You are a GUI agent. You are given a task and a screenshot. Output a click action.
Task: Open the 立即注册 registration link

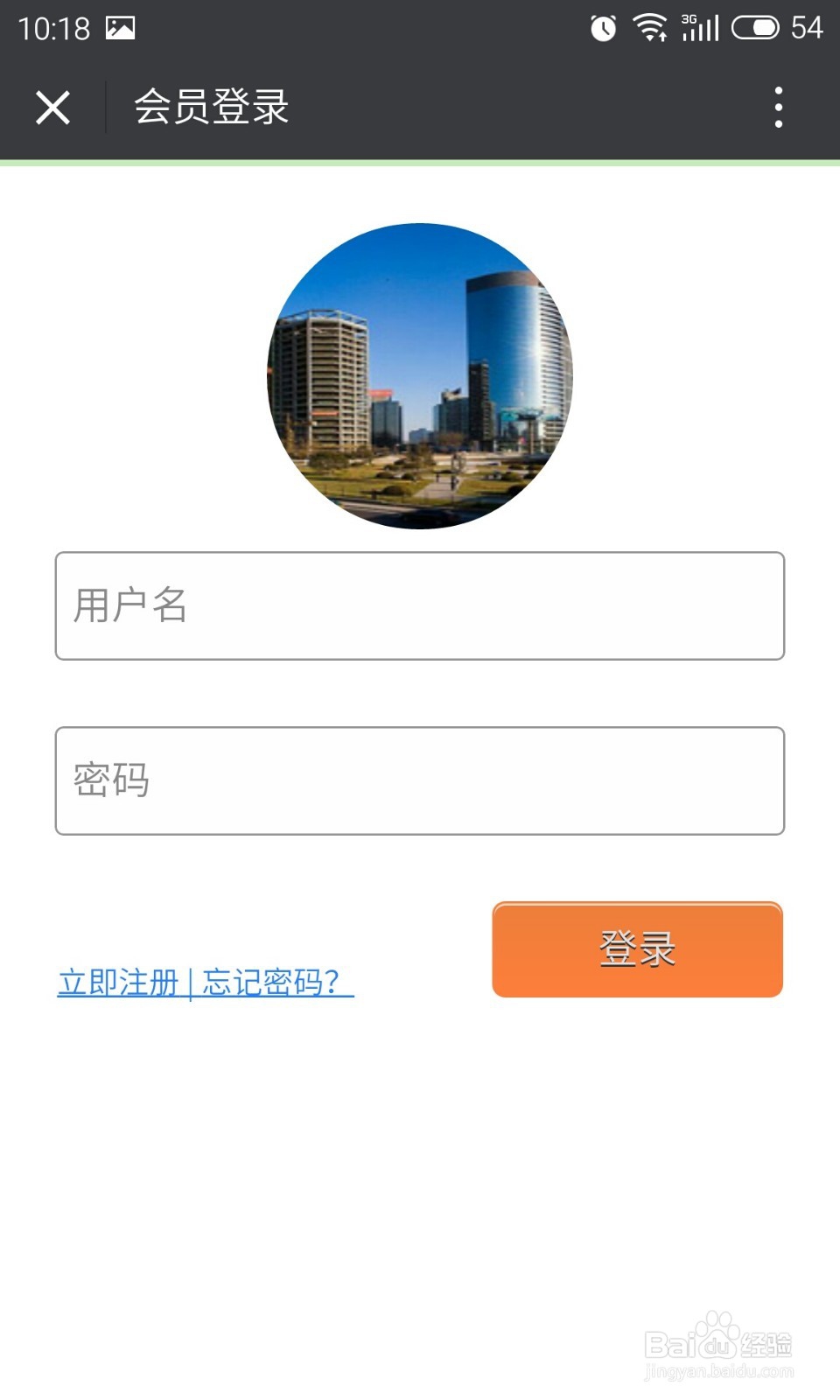[120, 983]
